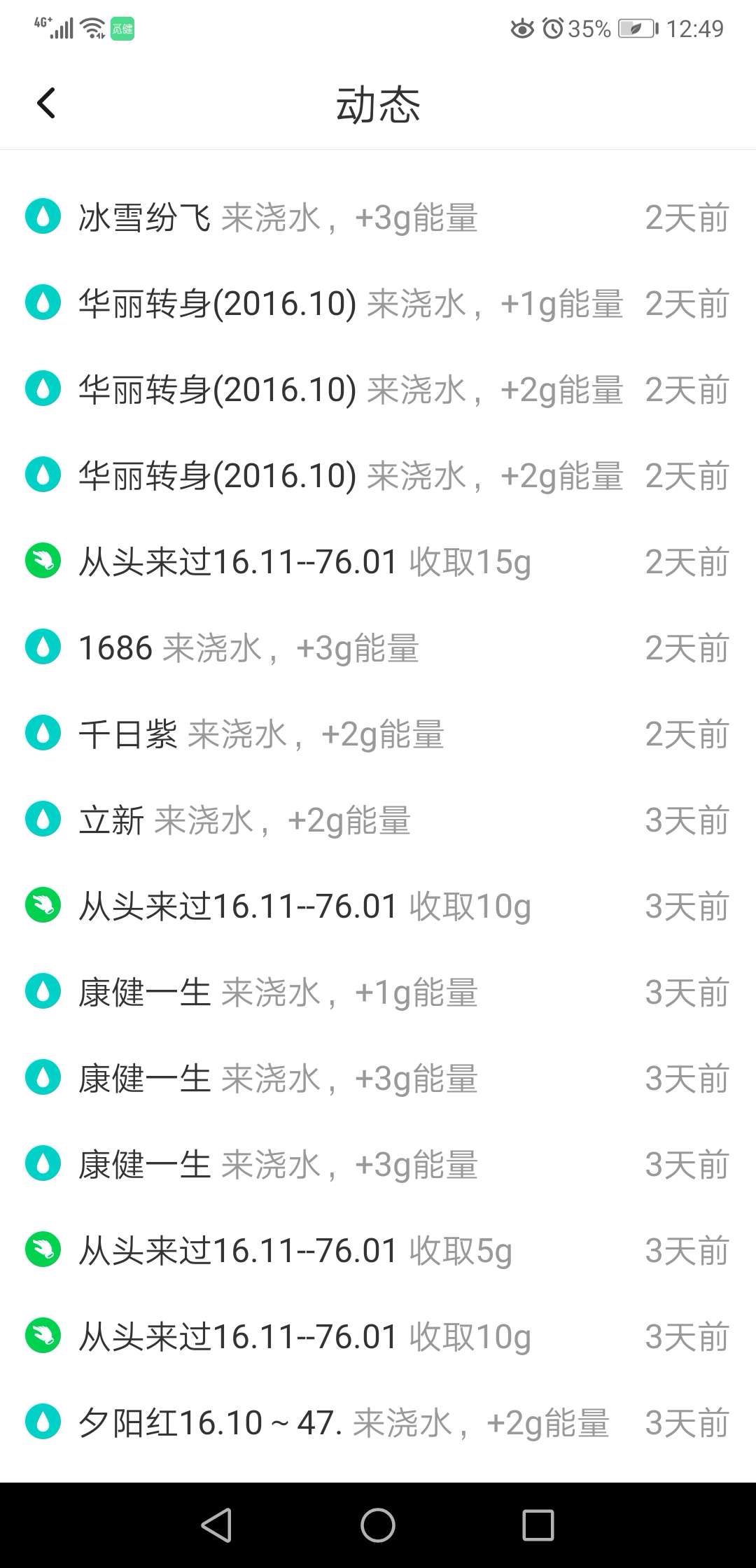Tap the alarm clock icon in status bar
This screenshot has width=756, height=1568.
(553, 29)
